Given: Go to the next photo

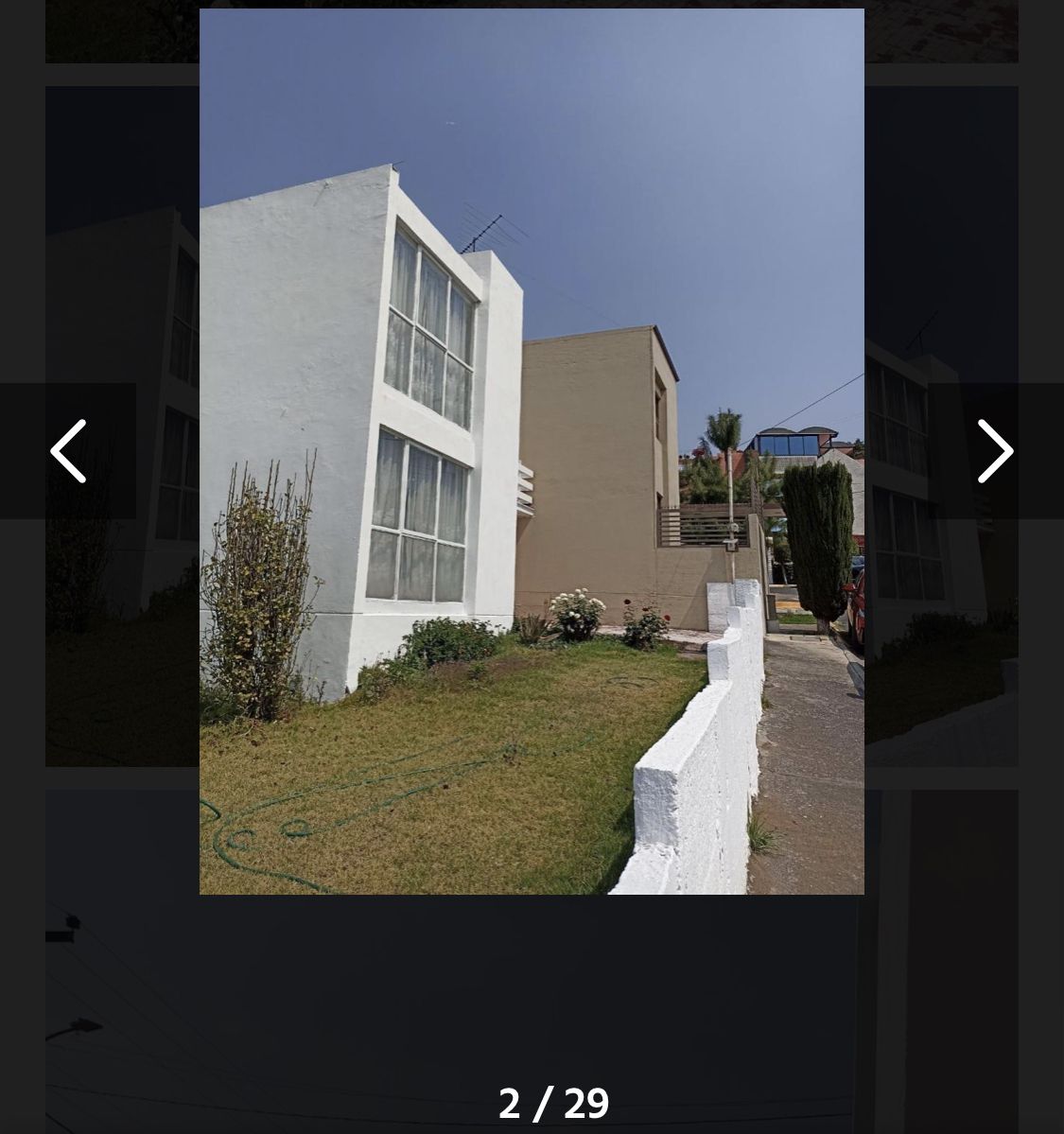Looking at the screenshot, I should (994, 451).
